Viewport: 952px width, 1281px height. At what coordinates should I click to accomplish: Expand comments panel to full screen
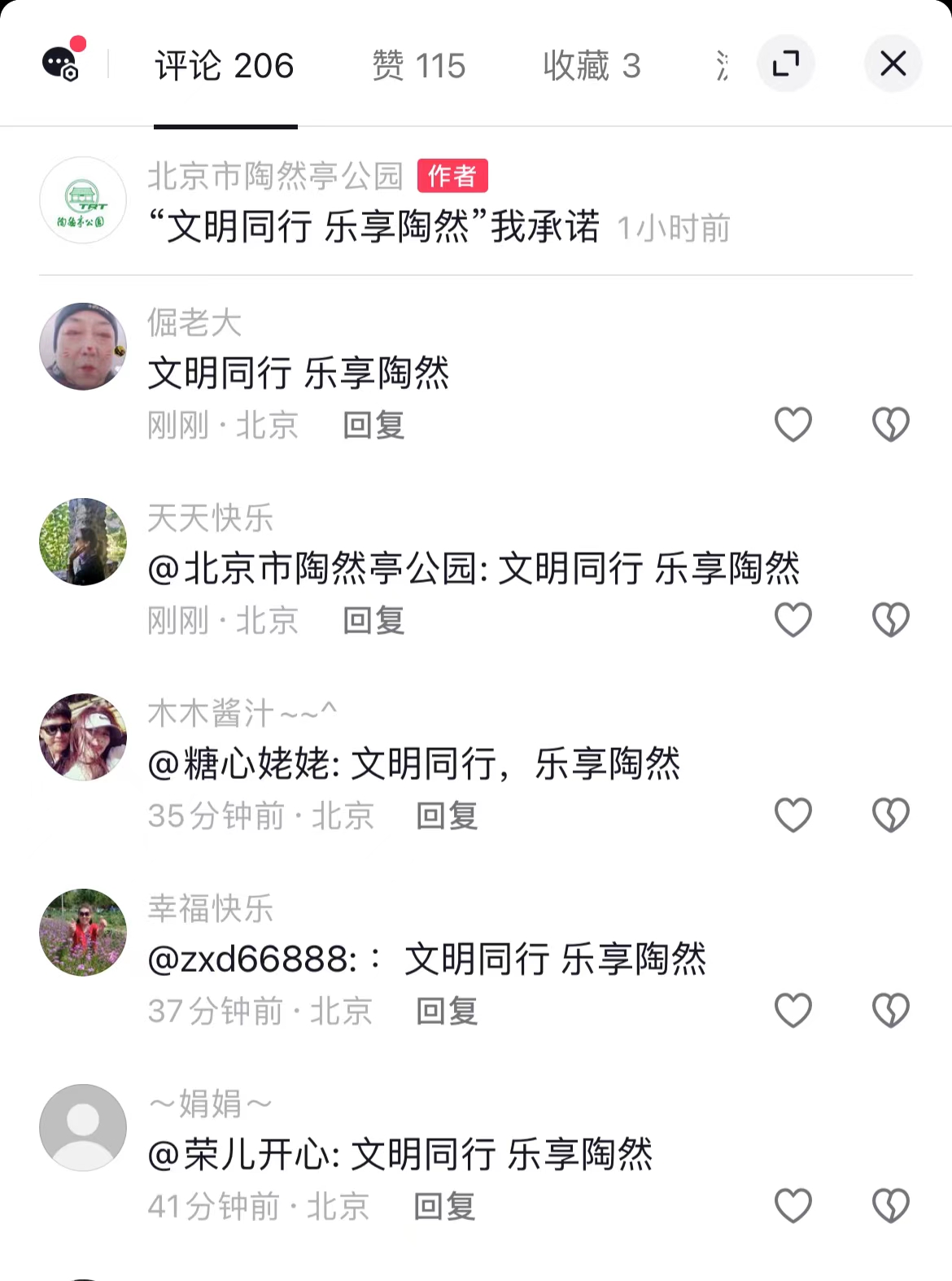(785, 63)
